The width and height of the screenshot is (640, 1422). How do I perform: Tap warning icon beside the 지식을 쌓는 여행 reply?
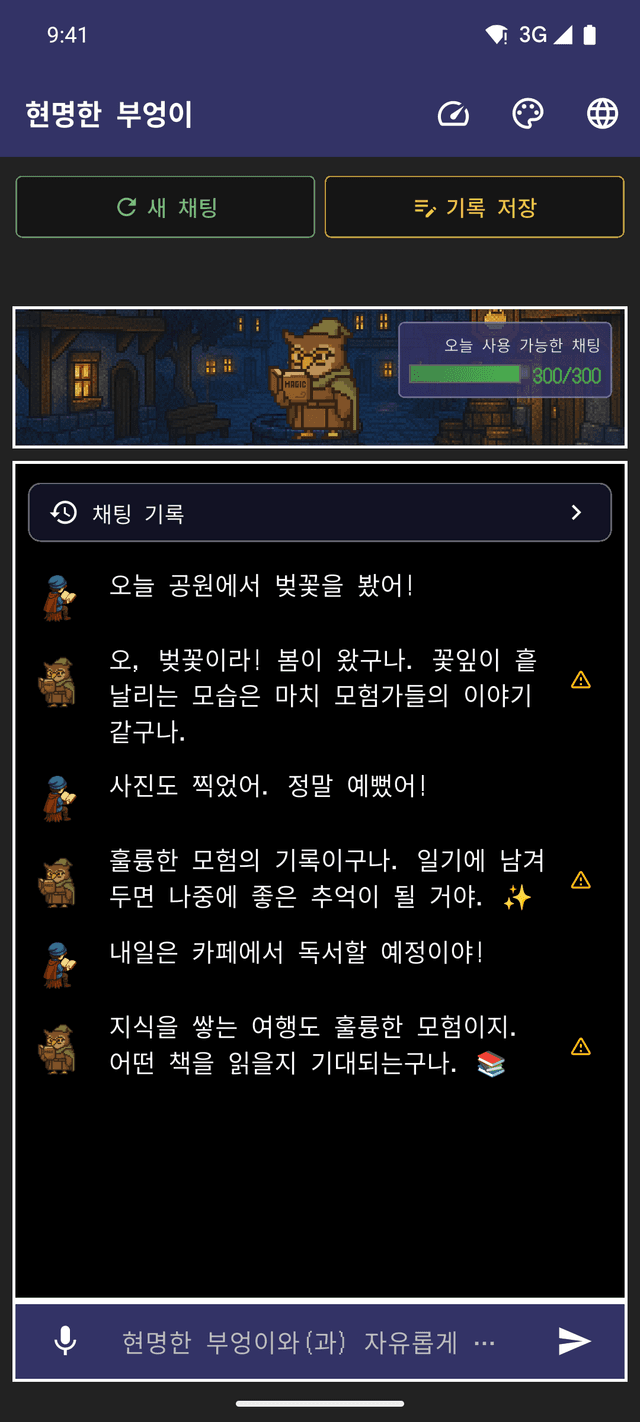click(x=580, y=1047)
